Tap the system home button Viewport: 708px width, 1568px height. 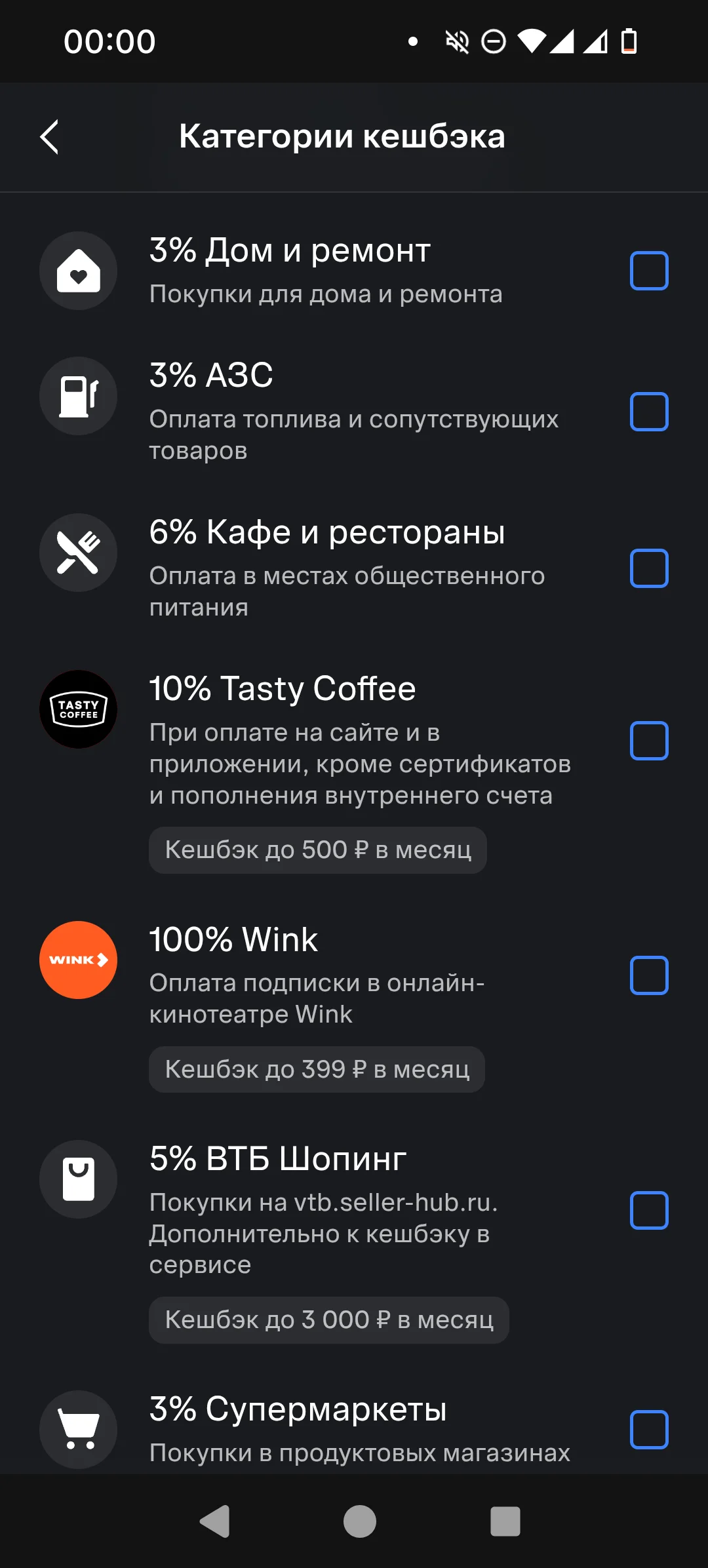click(360, 1521)
